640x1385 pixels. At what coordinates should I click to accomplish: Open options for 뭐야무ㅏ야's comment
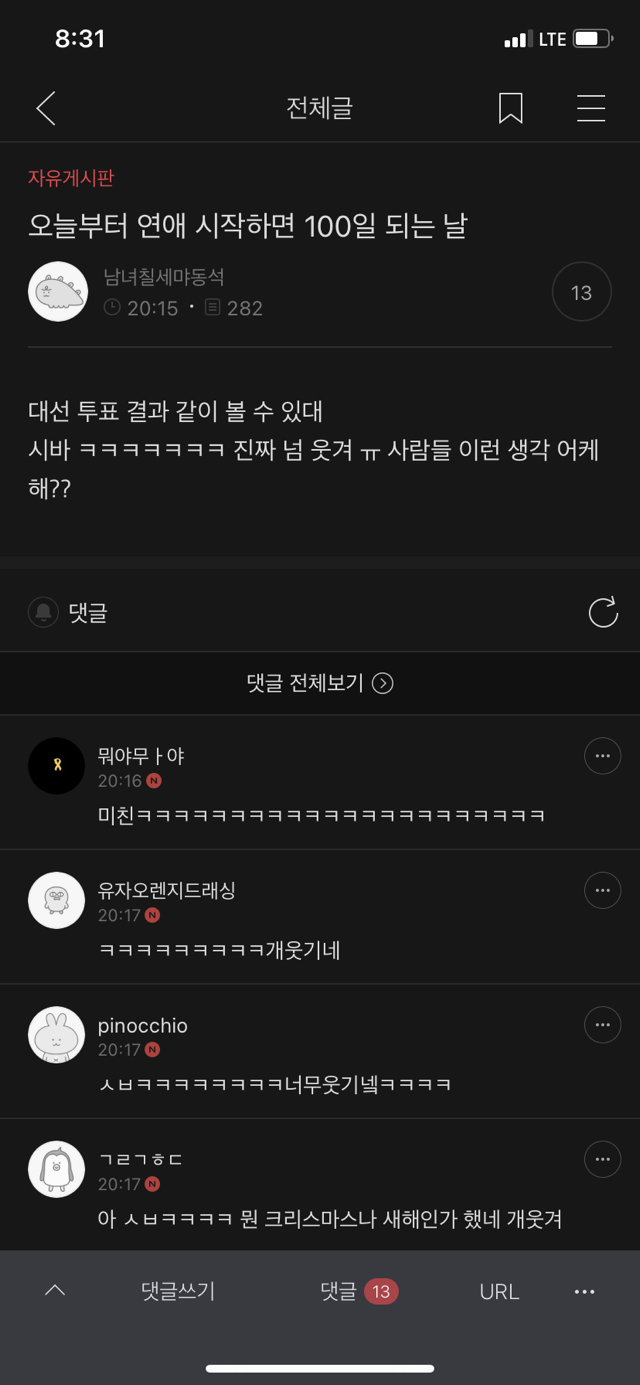(x=602, y=756)
